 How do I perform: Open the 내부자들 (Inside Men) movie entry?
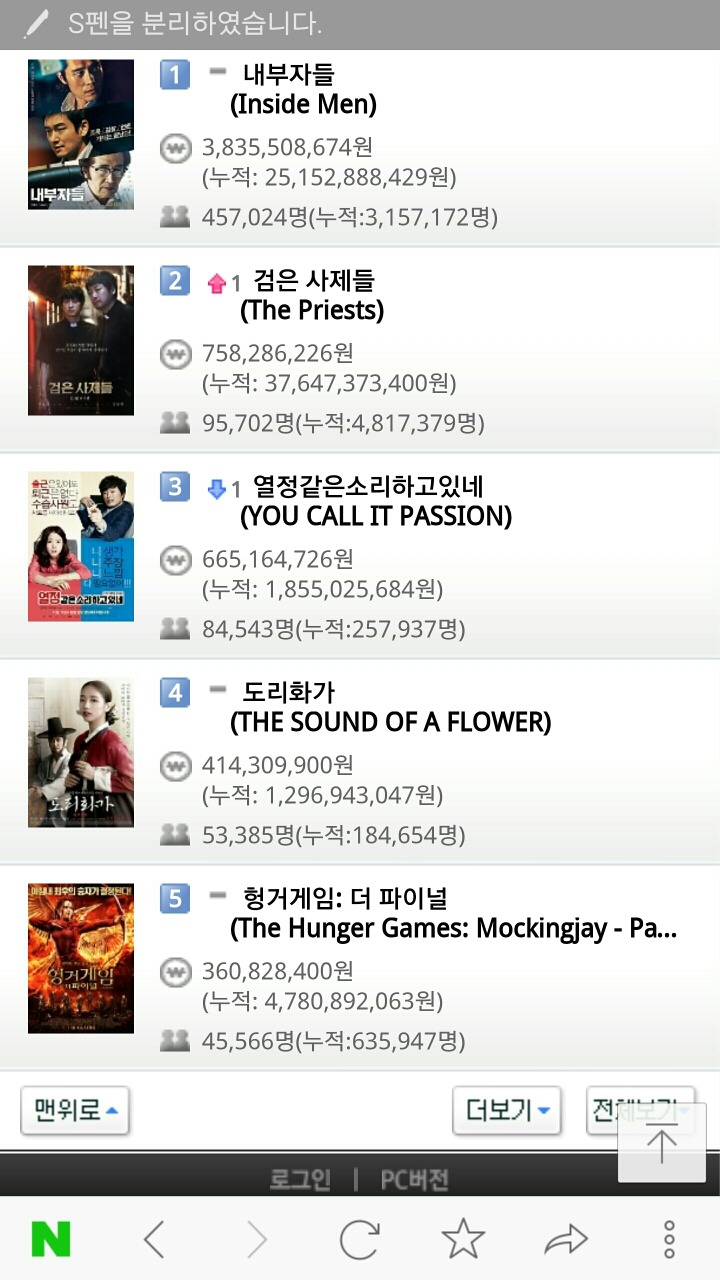click(360, 147)
